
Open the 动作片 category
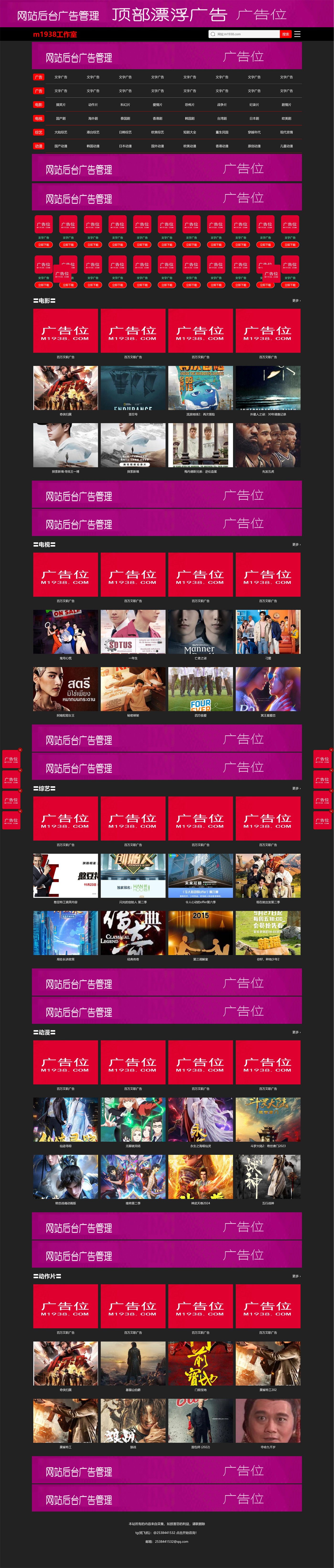tap(93, 105)
